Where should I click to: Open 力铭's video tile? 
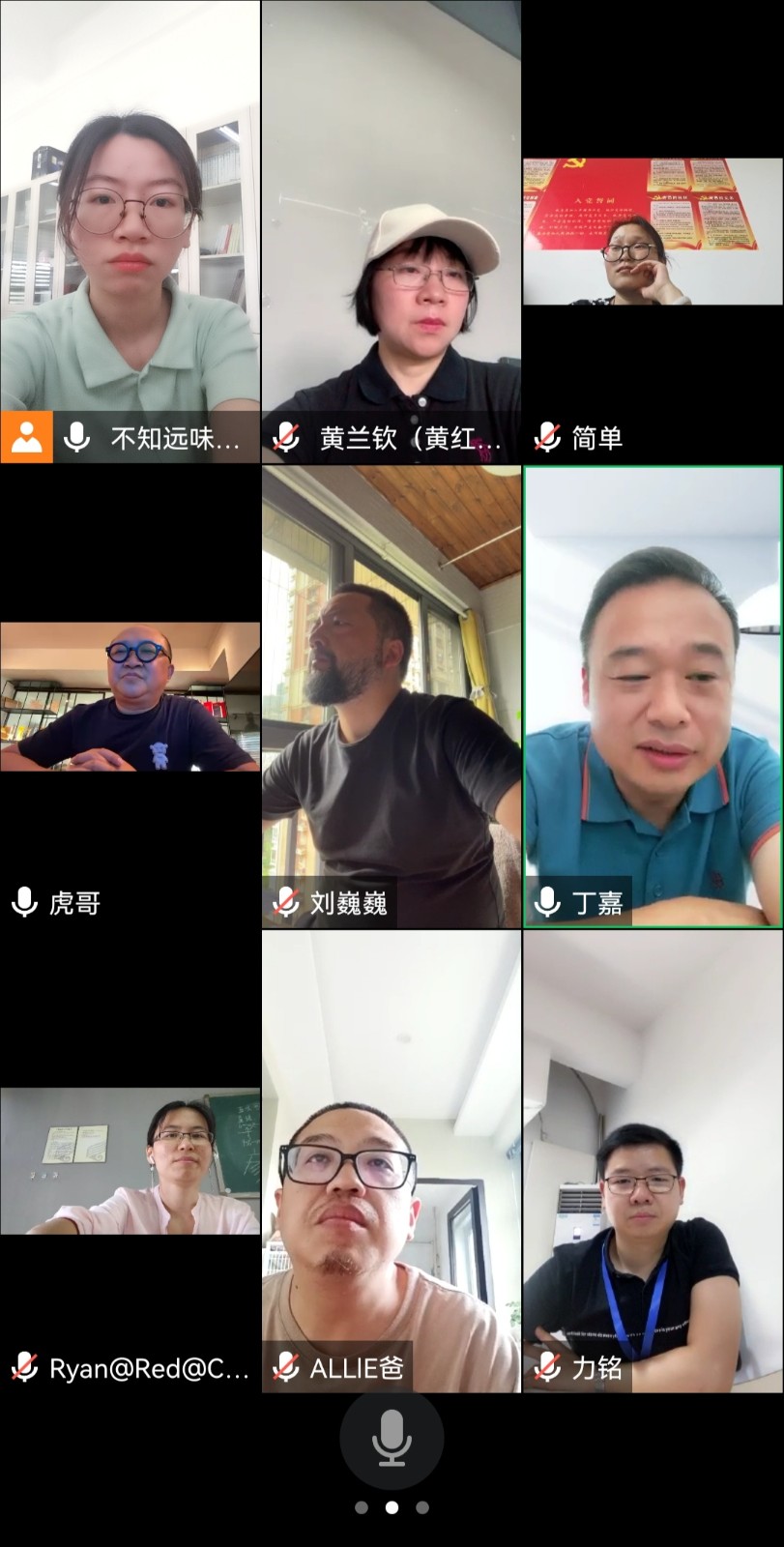click(653, 1160)
